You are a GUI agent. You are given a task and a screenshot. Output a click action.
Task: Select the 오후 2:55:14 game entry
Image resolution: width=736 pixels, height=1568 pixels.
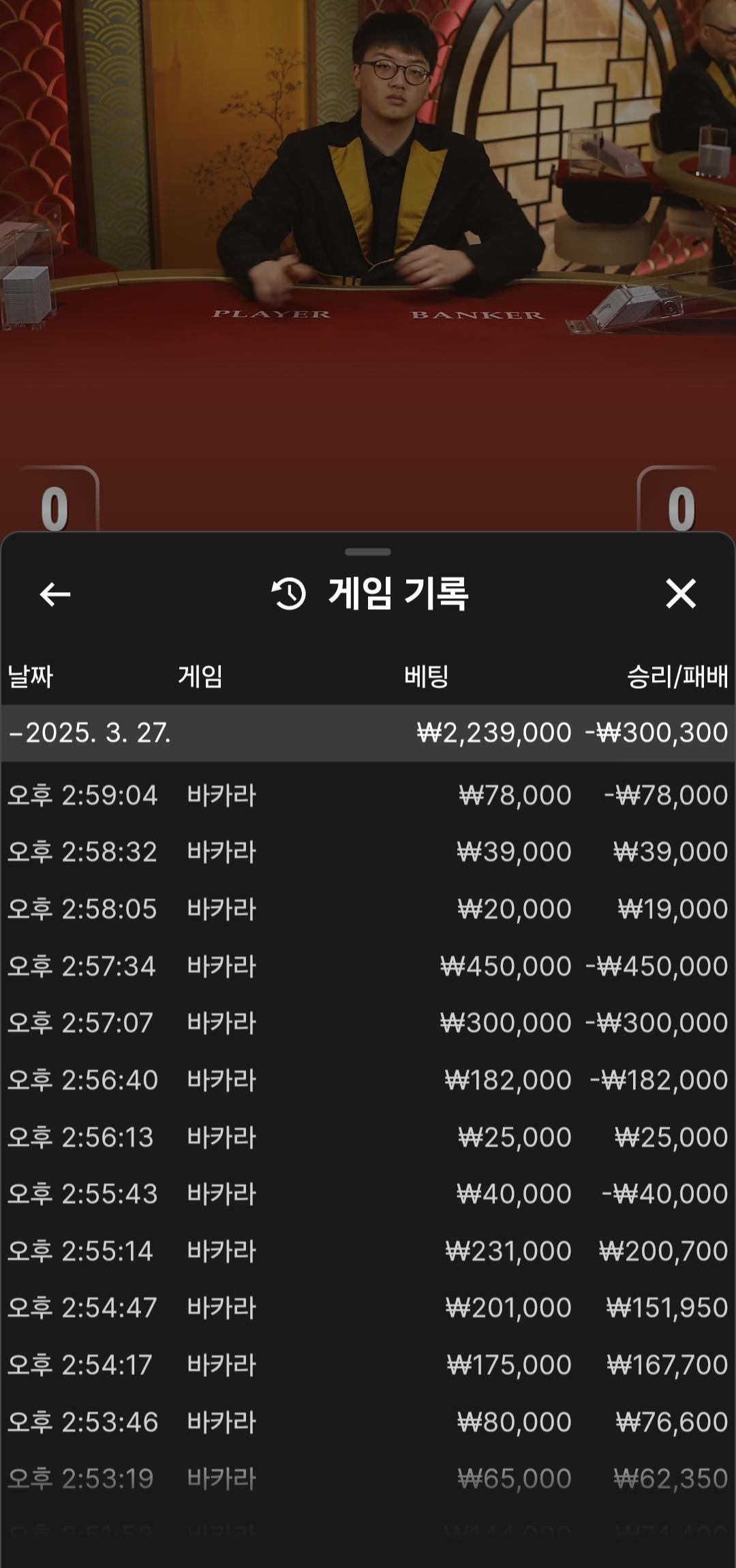368,1251
